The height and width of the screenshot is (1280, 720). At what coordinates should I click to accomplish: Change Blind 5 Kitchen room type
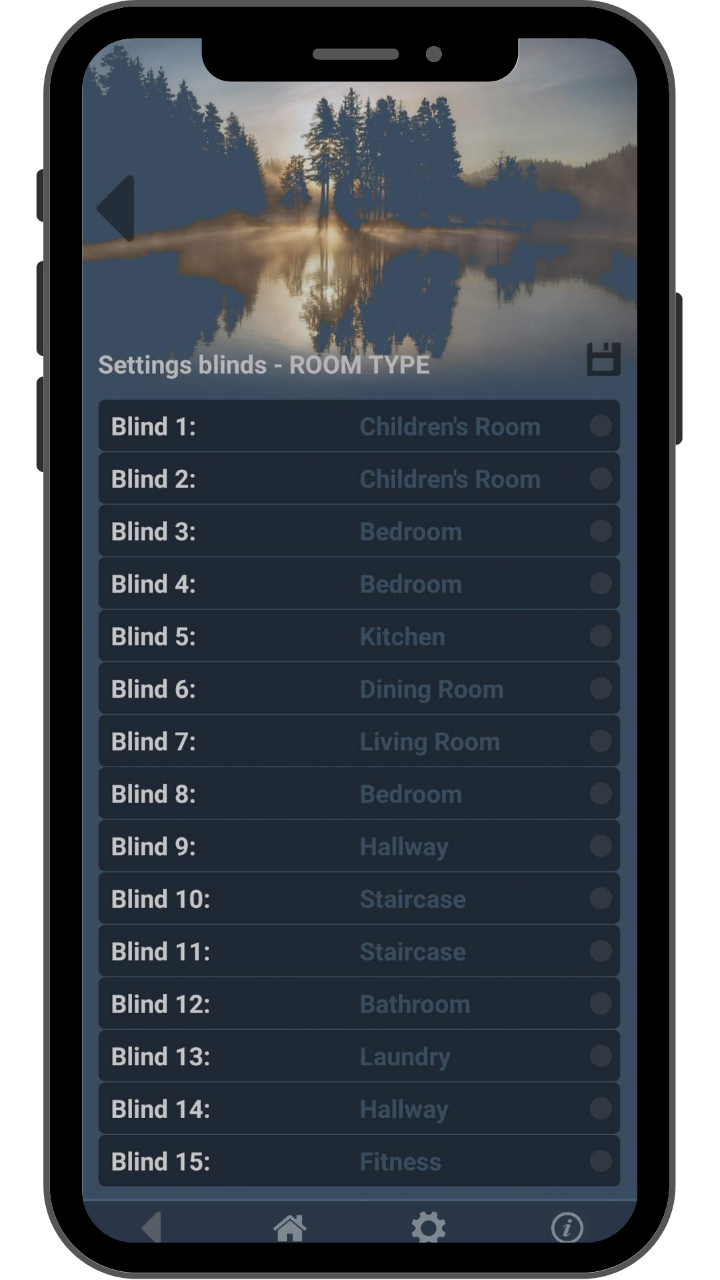(x=359, y=636)
